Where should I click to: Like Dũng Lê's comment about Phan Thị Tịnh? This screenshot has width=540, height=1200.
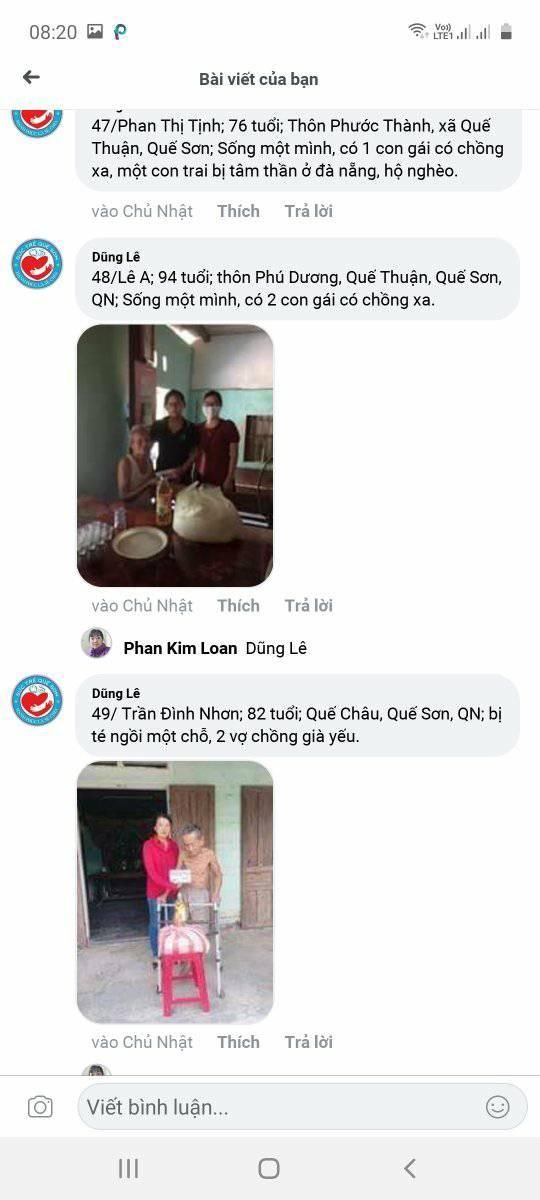click(x=238, y=211)
